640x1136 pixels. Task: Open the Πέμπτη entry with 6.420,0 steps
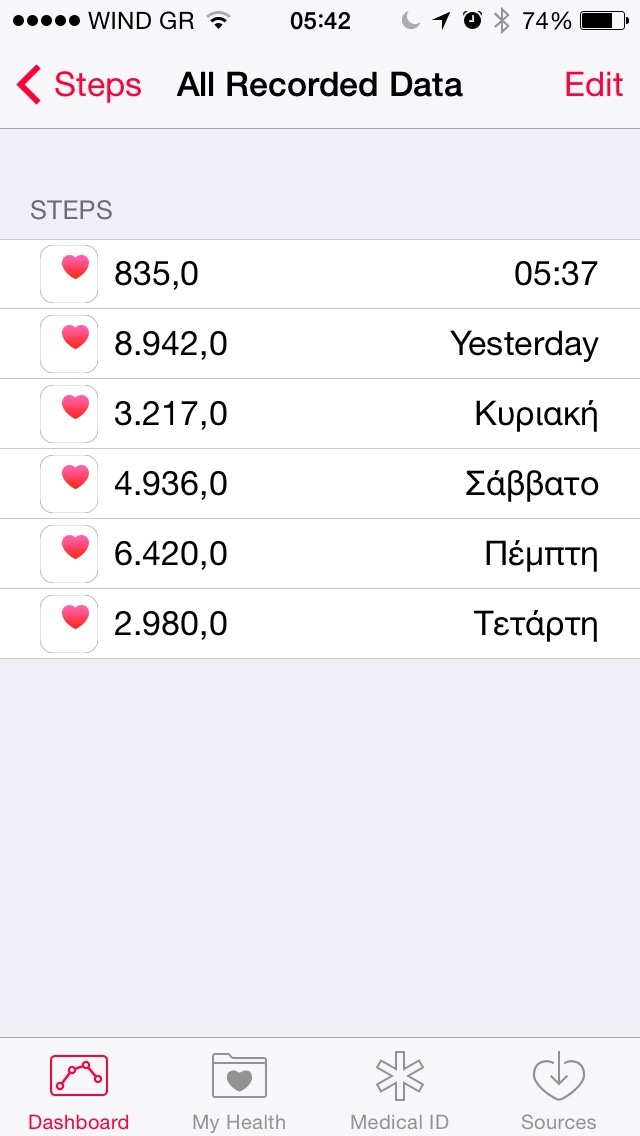pyautogui.click(x=320, y=554)
